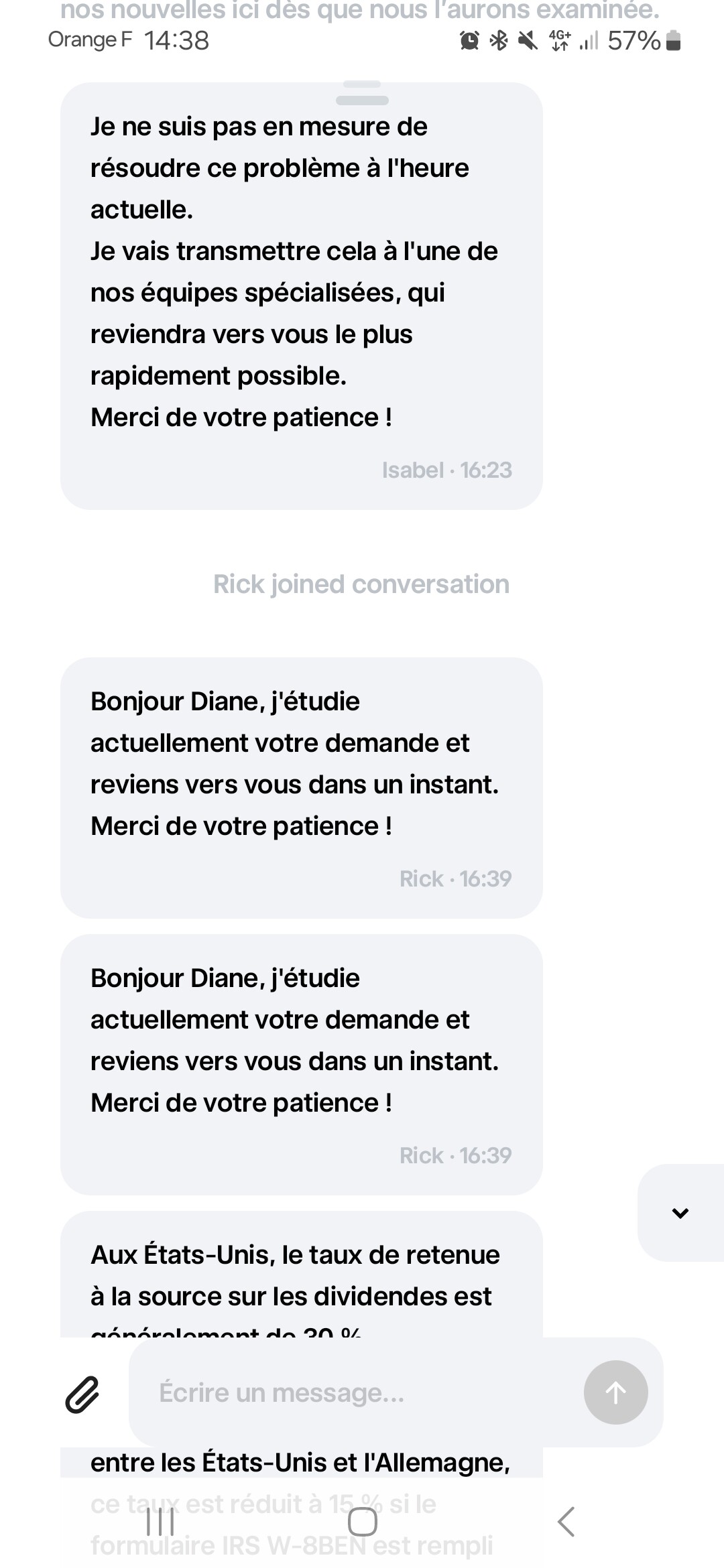Image resolution: width=724 pixels, height=1568 pixels.
Task: Focus the "Écrire un message..." field
Action: 355,1393
